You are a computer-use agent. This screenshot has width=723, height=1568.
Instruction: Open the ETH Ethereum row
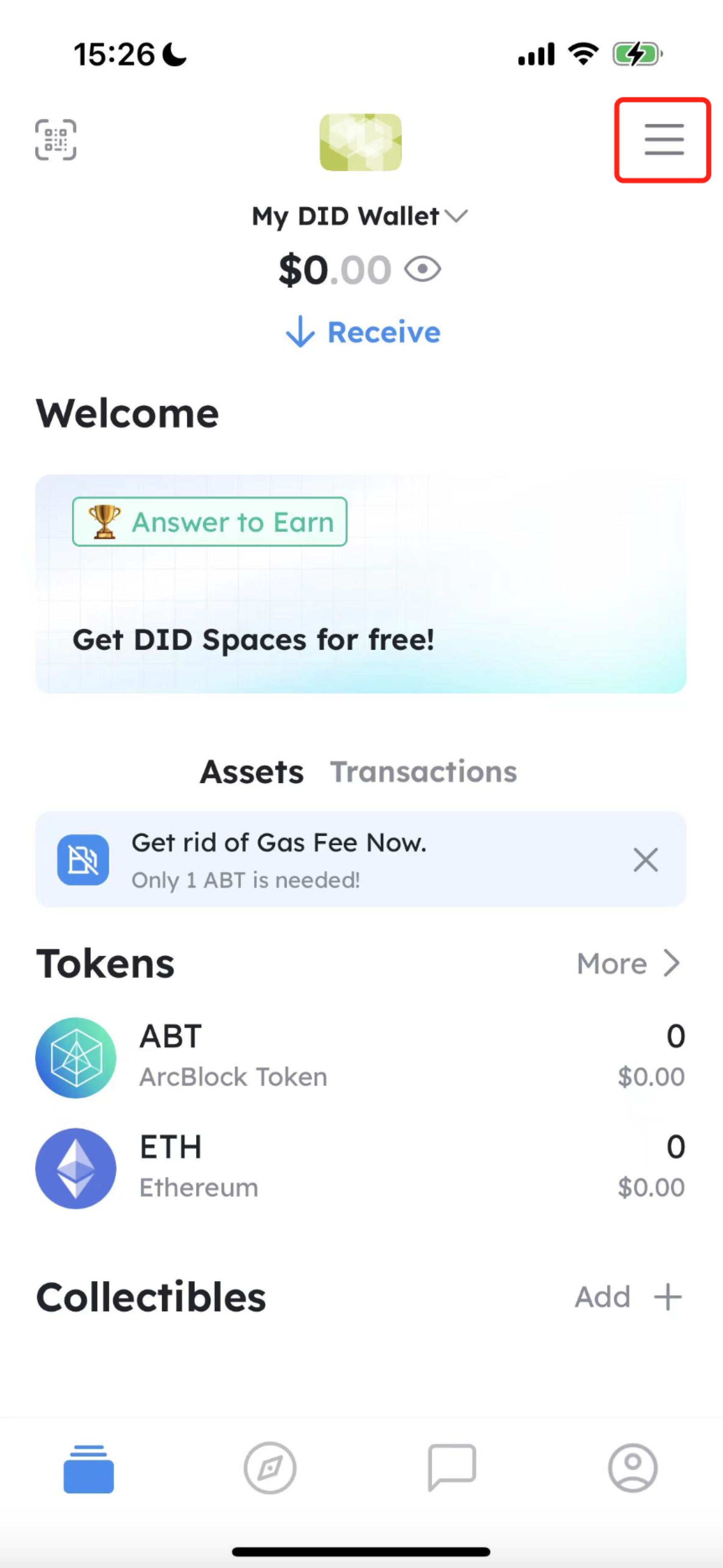[361, 1168]
